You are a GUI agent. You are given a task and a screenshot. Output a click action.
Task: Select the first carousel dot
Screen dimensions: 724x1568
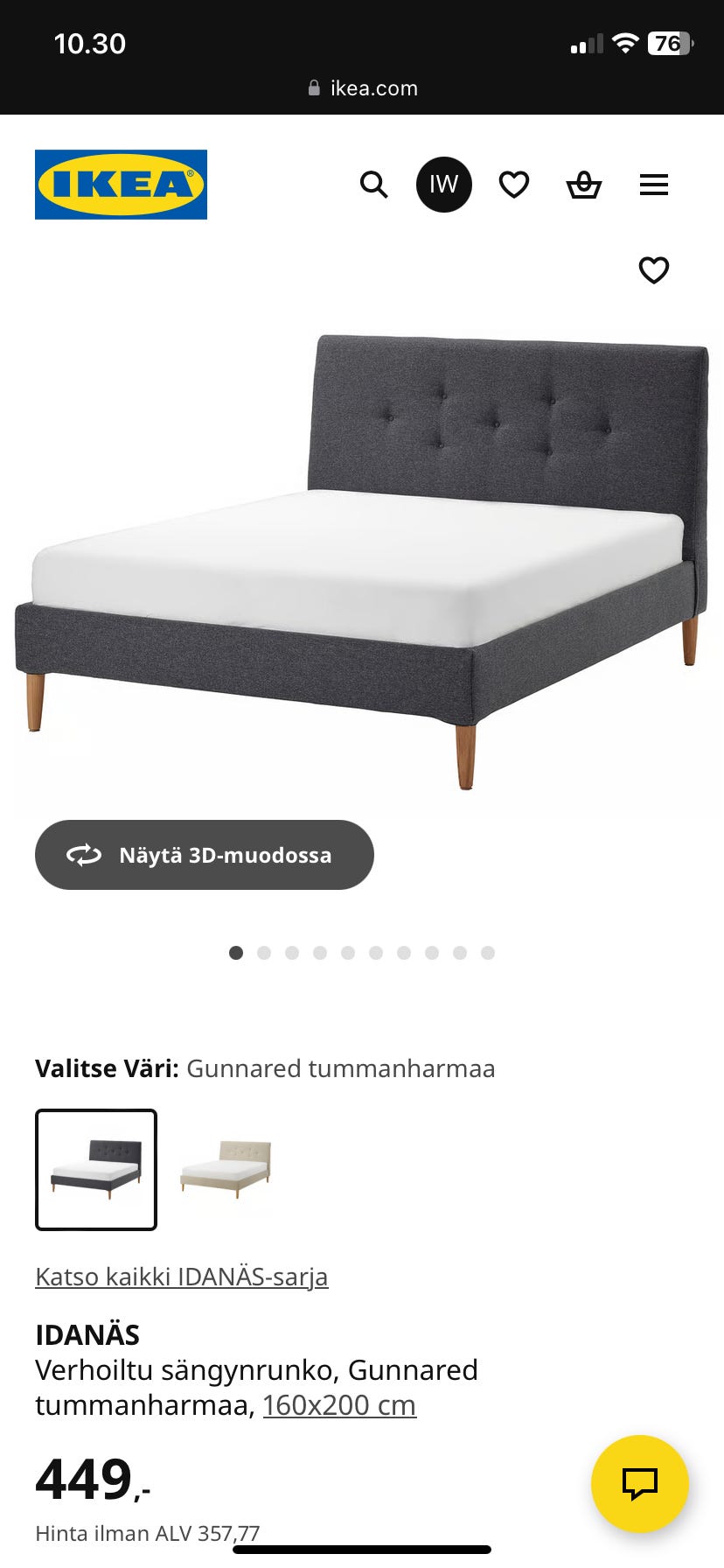235,953
